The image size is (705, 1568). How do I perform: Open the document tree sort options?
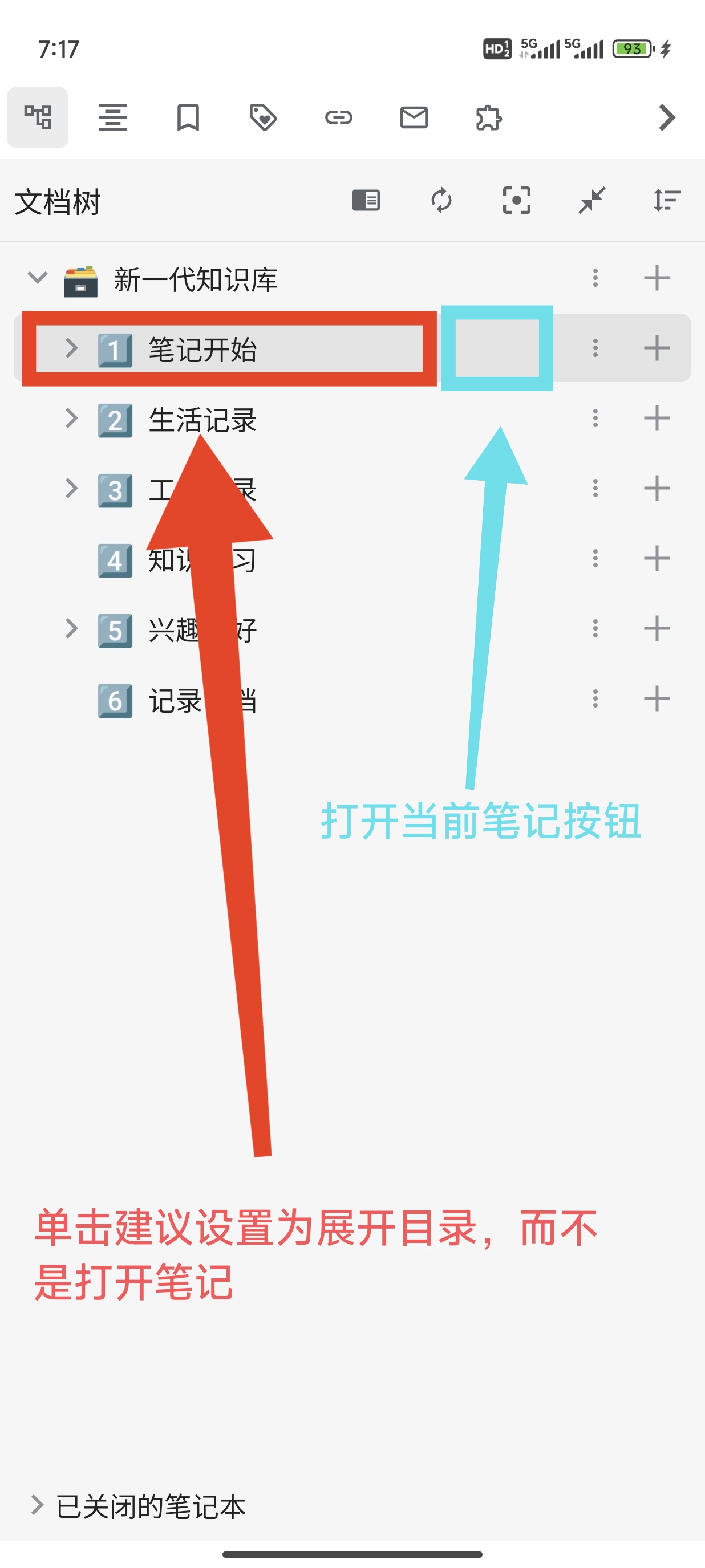tap(667, 200)
